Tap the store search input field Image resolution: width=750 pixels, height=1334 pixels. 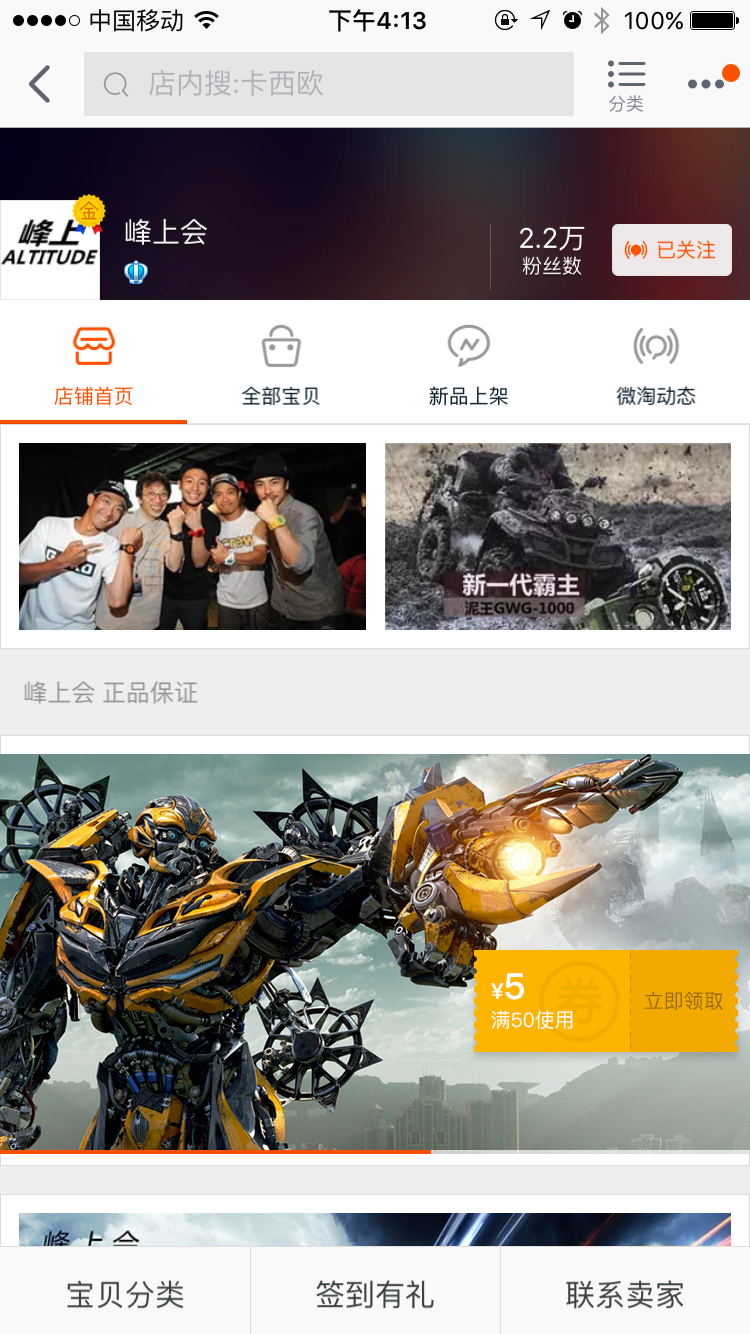328,84
